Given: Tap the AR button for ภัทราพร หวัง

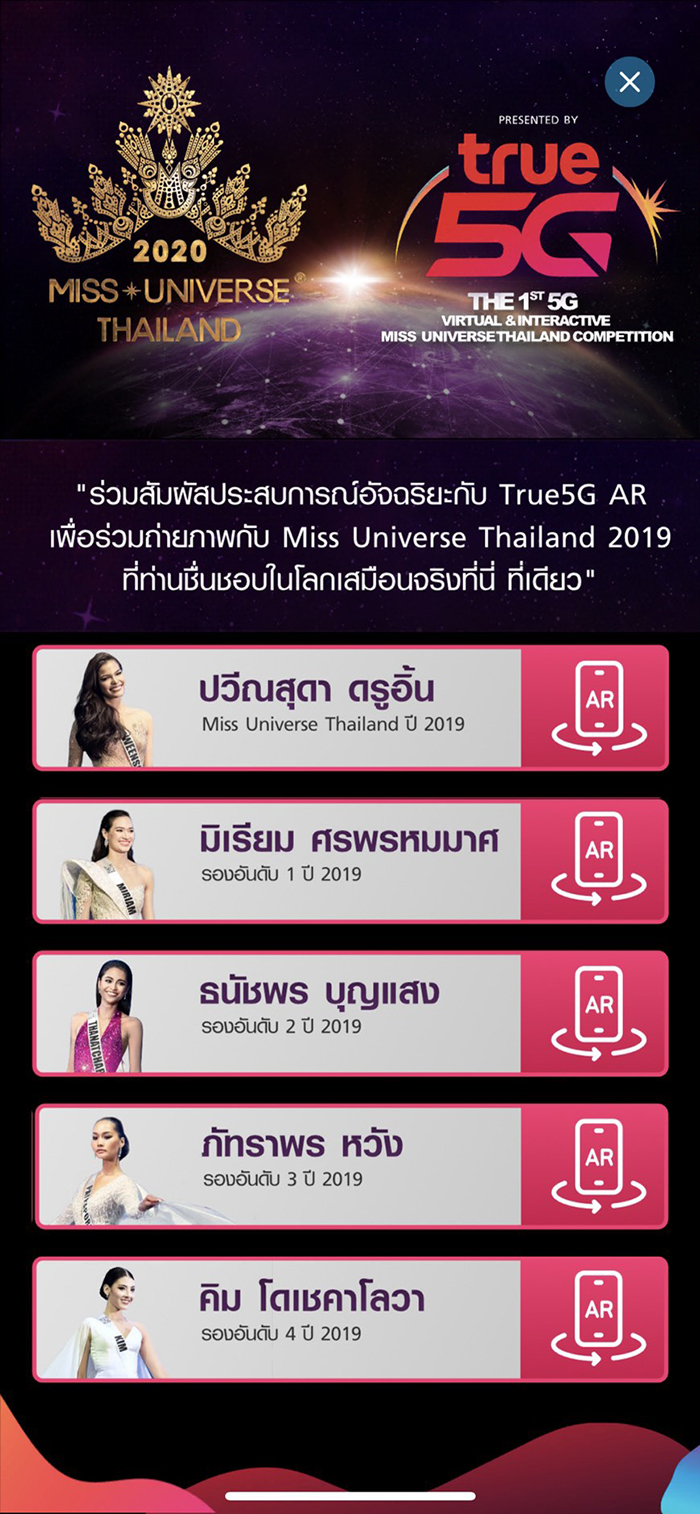Looking at the screenshot, I should 595,1166.
